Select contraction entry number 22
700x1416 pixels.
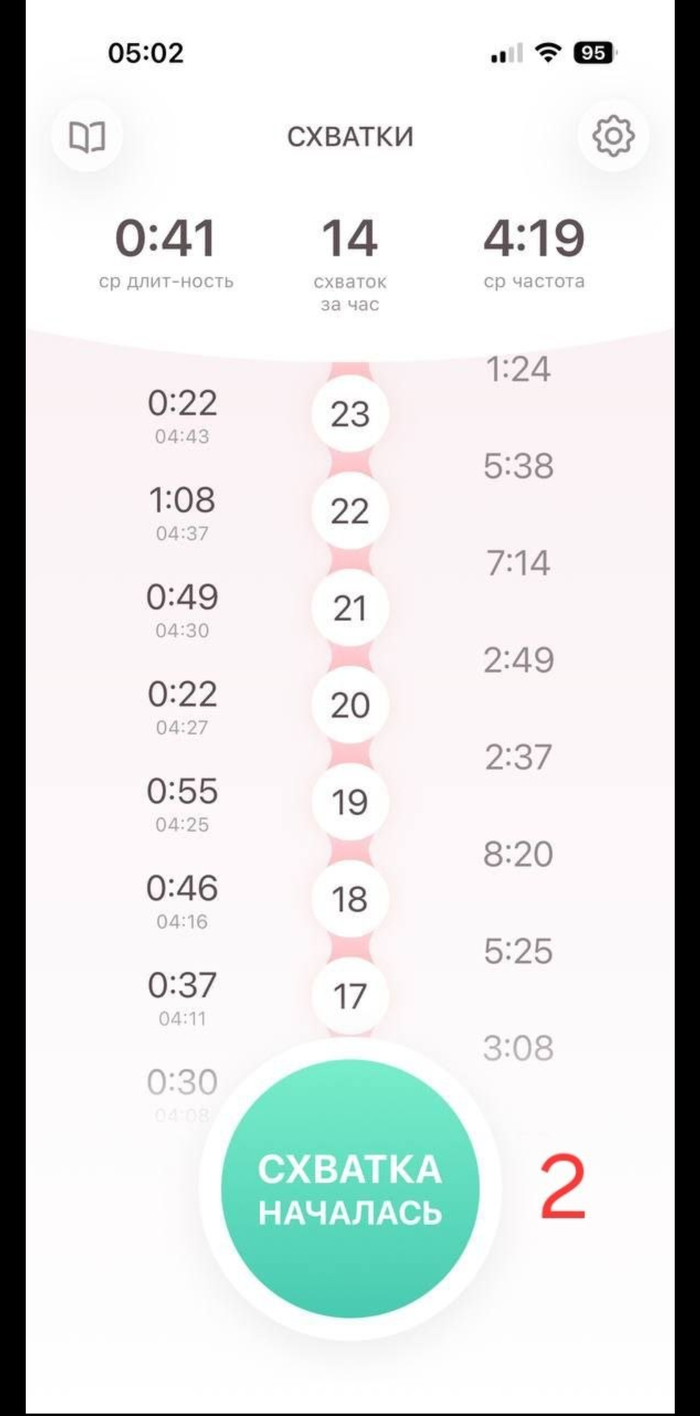coord(349,511)
